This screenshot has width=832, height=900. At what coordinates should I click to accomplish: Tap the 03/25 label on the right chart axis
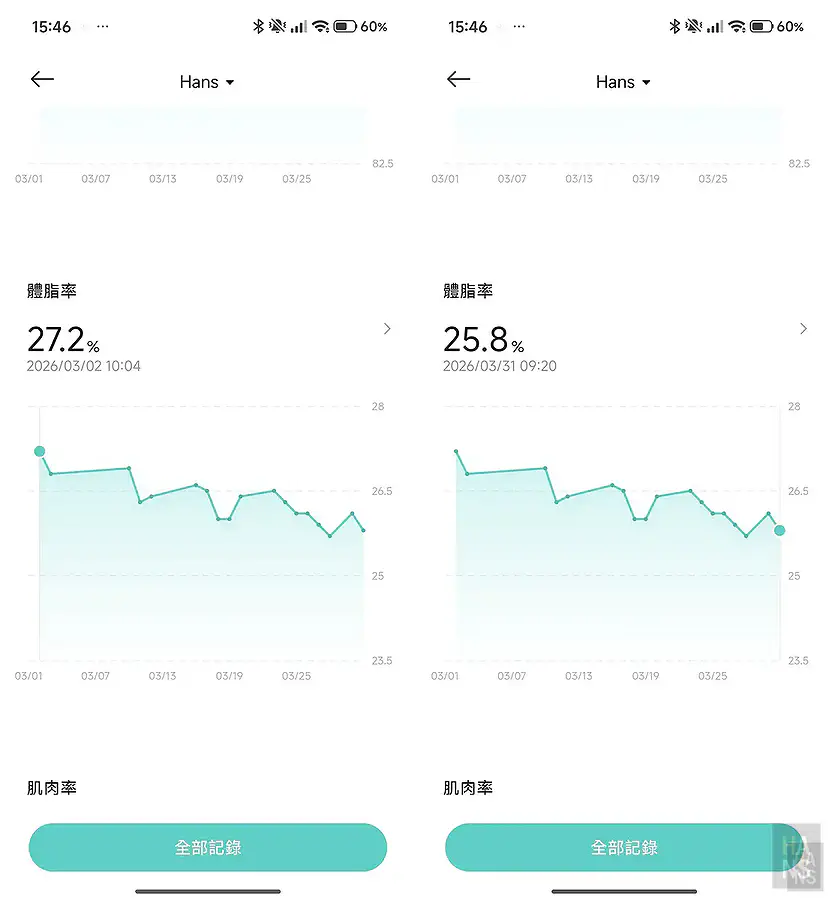coord(713,675)
